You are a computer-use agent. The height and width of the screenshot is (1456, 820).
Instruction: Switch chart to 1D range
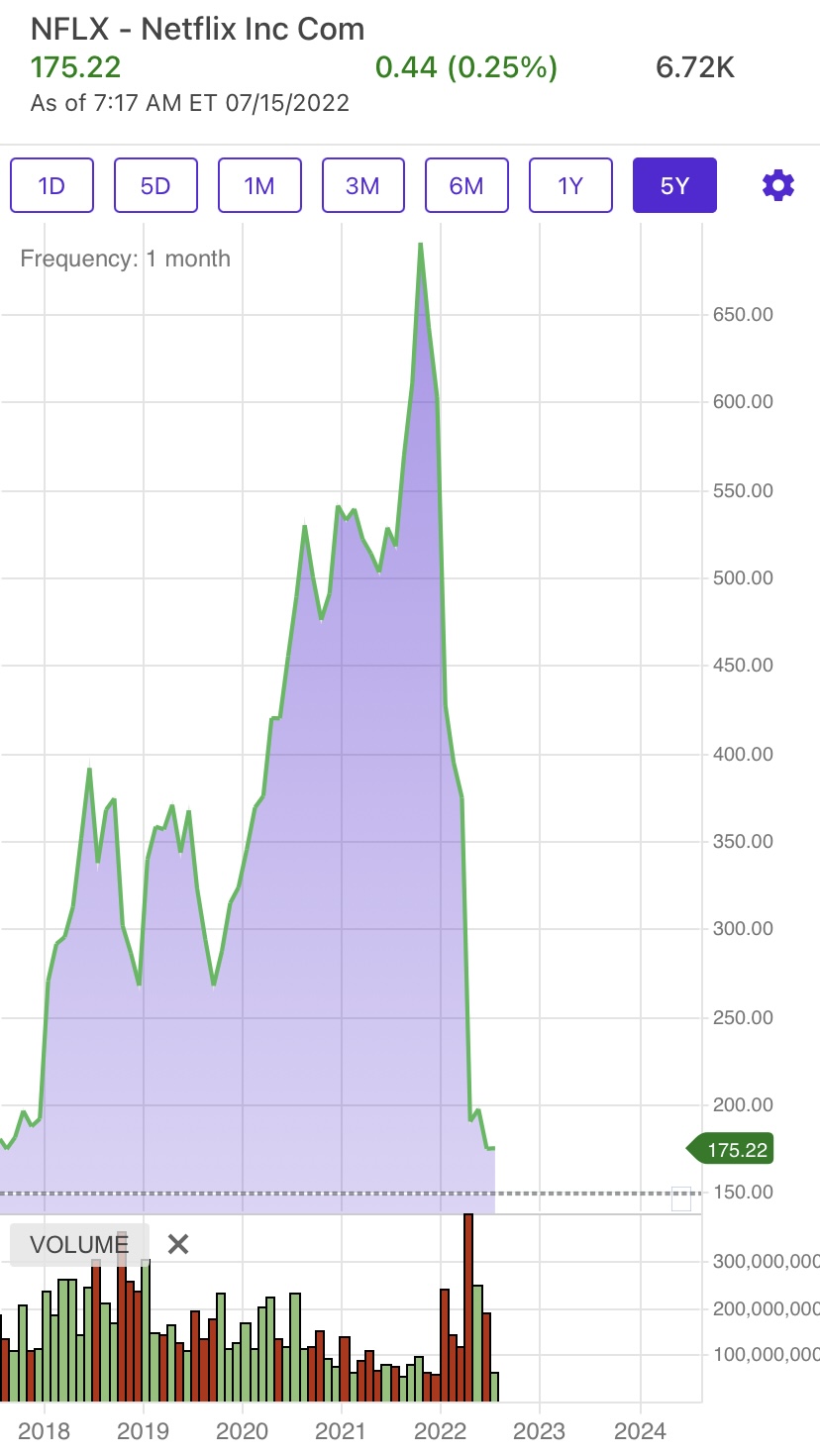pos(51,185)
